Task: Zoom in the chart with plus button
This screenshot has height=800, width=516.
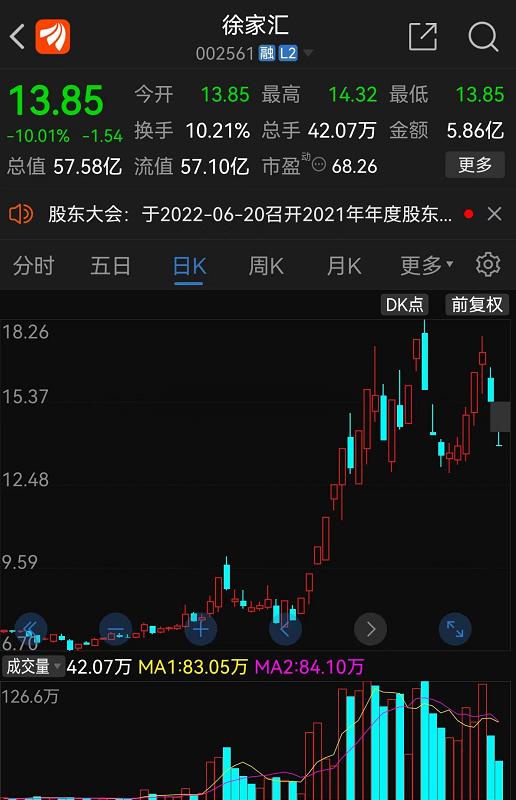Action: (201, 629)
